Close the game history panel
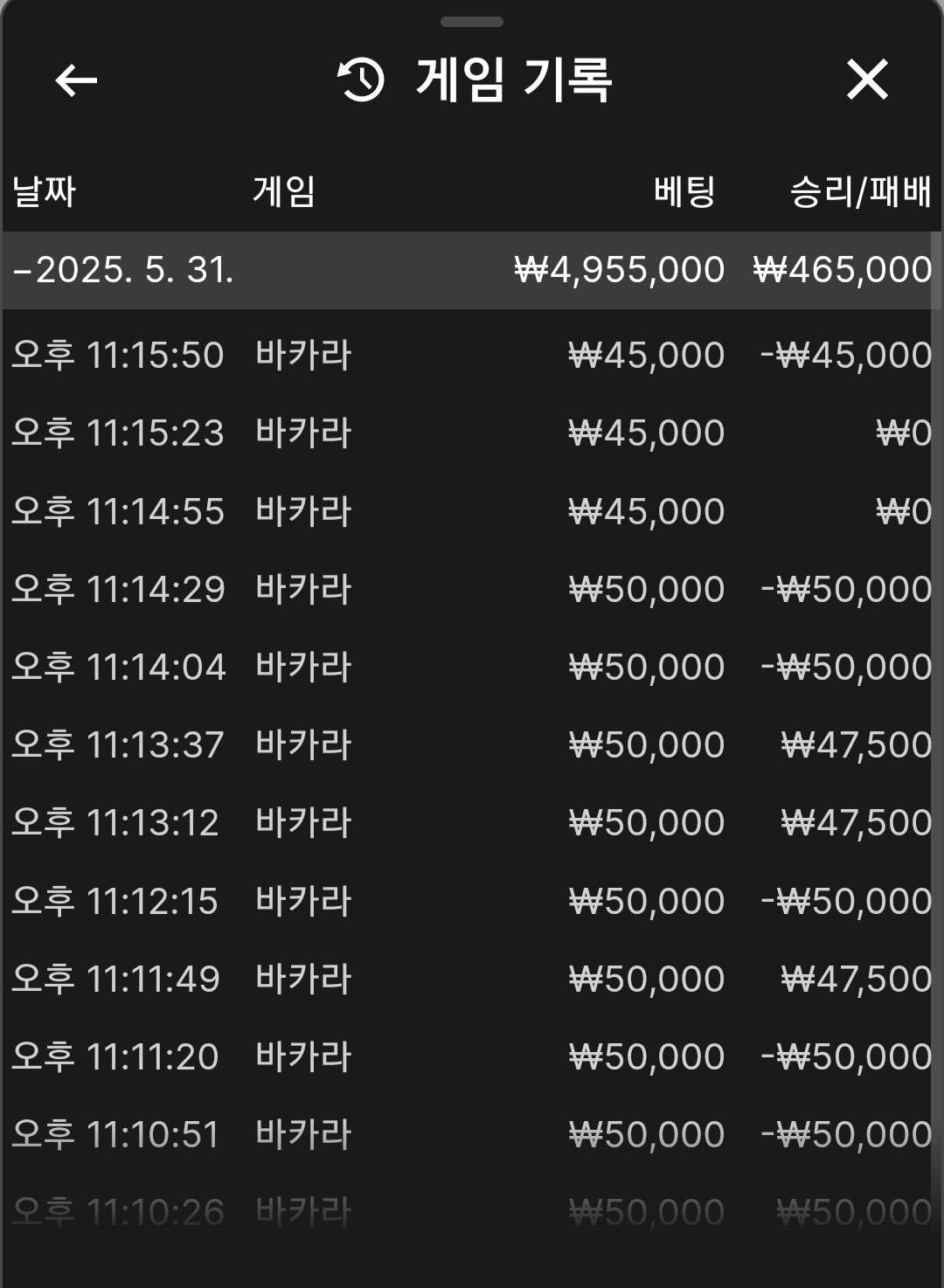Viewport: 944px width, 1288px height. point(866,80)
